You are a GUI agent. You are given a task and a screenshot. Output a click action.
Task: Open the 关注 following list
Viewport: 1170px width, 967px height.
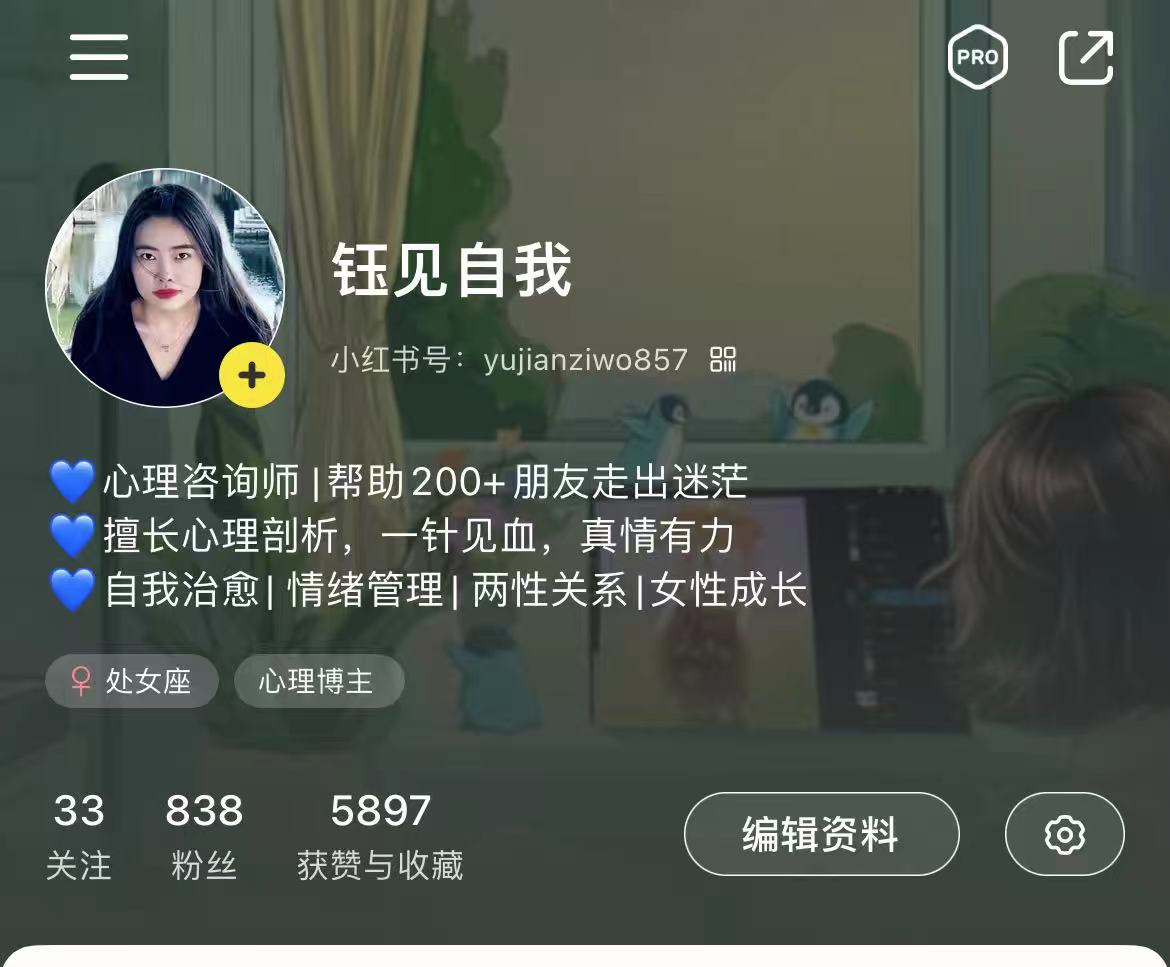pyautogui.click(x=78, y=837)
